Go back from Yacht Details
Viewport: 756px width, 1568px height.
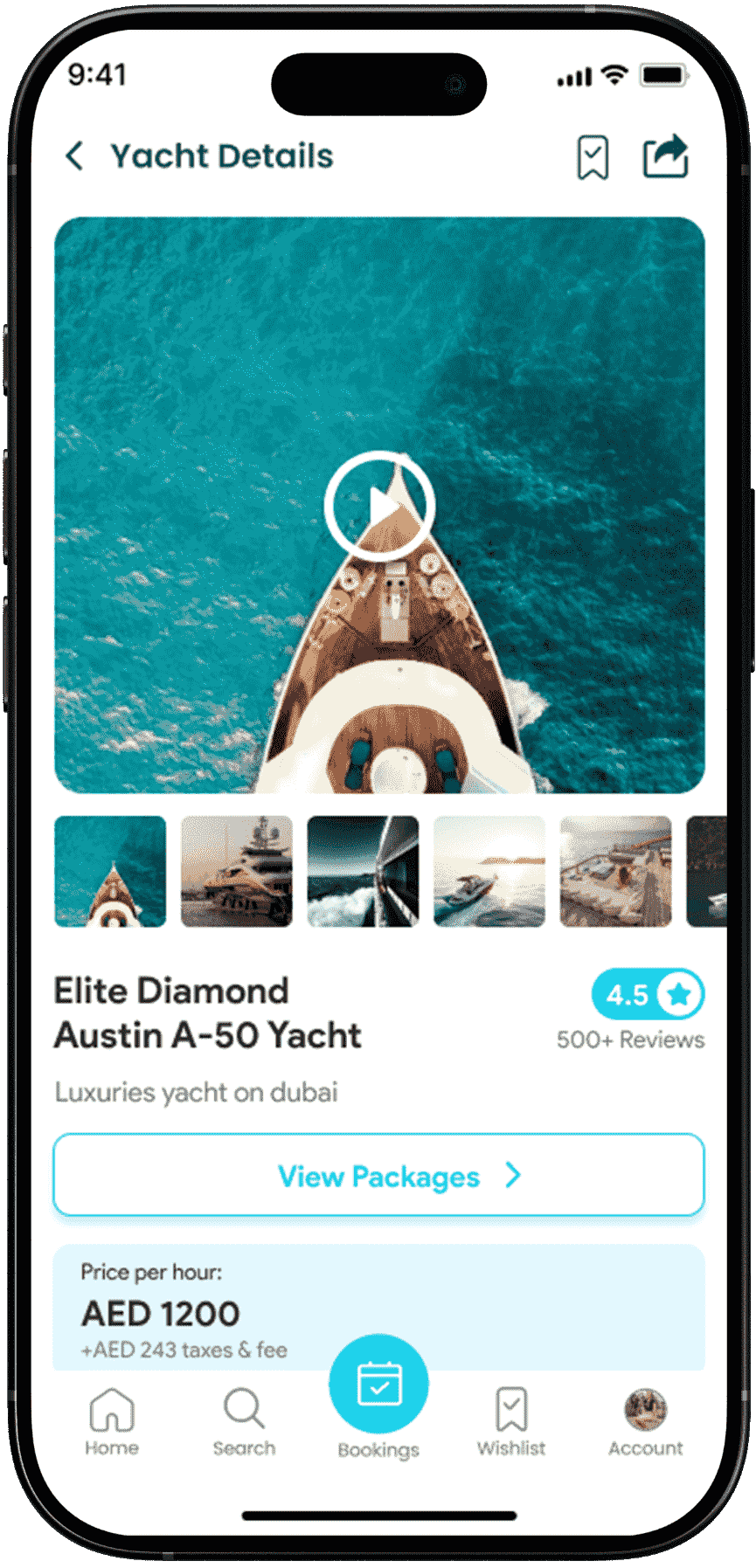(x=75, y=156)
